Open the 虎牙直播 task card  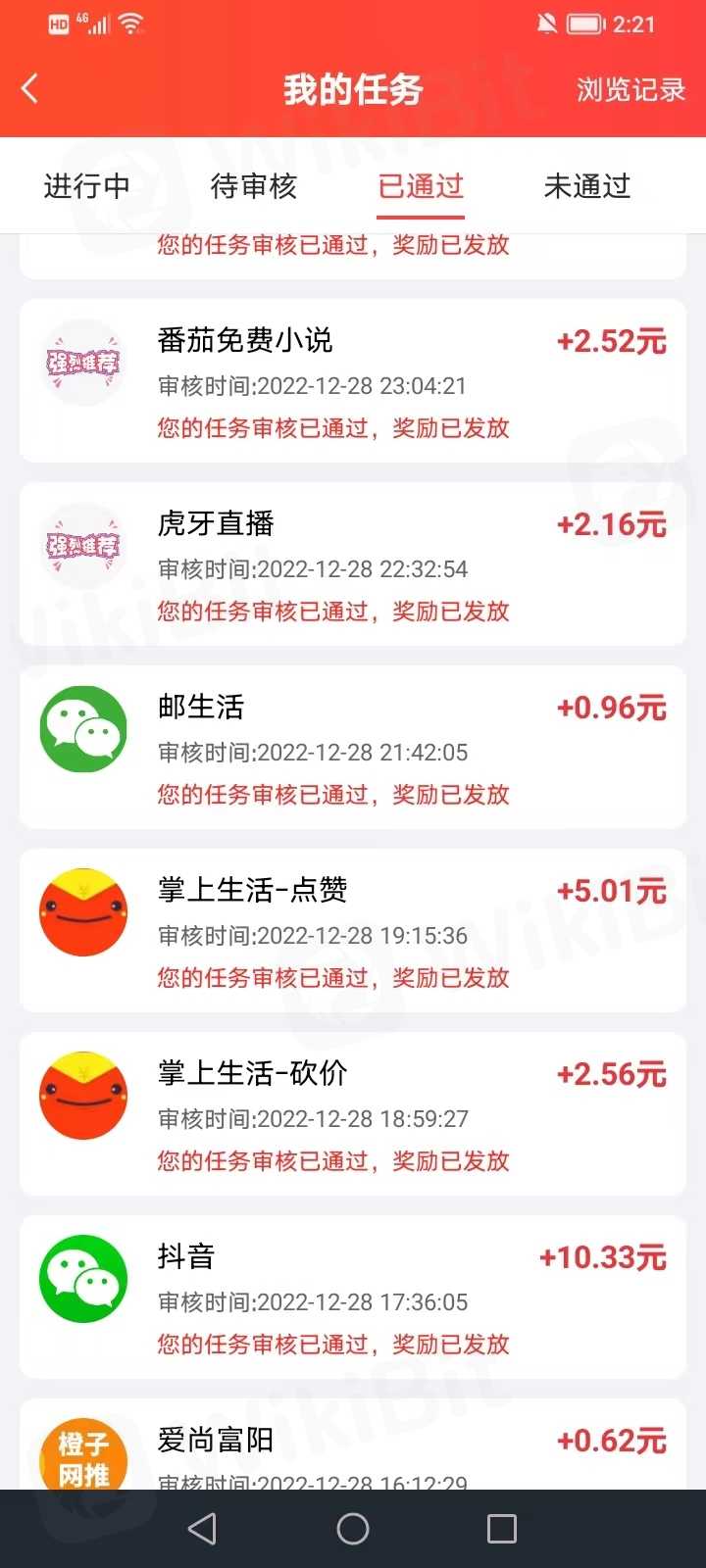353,563
